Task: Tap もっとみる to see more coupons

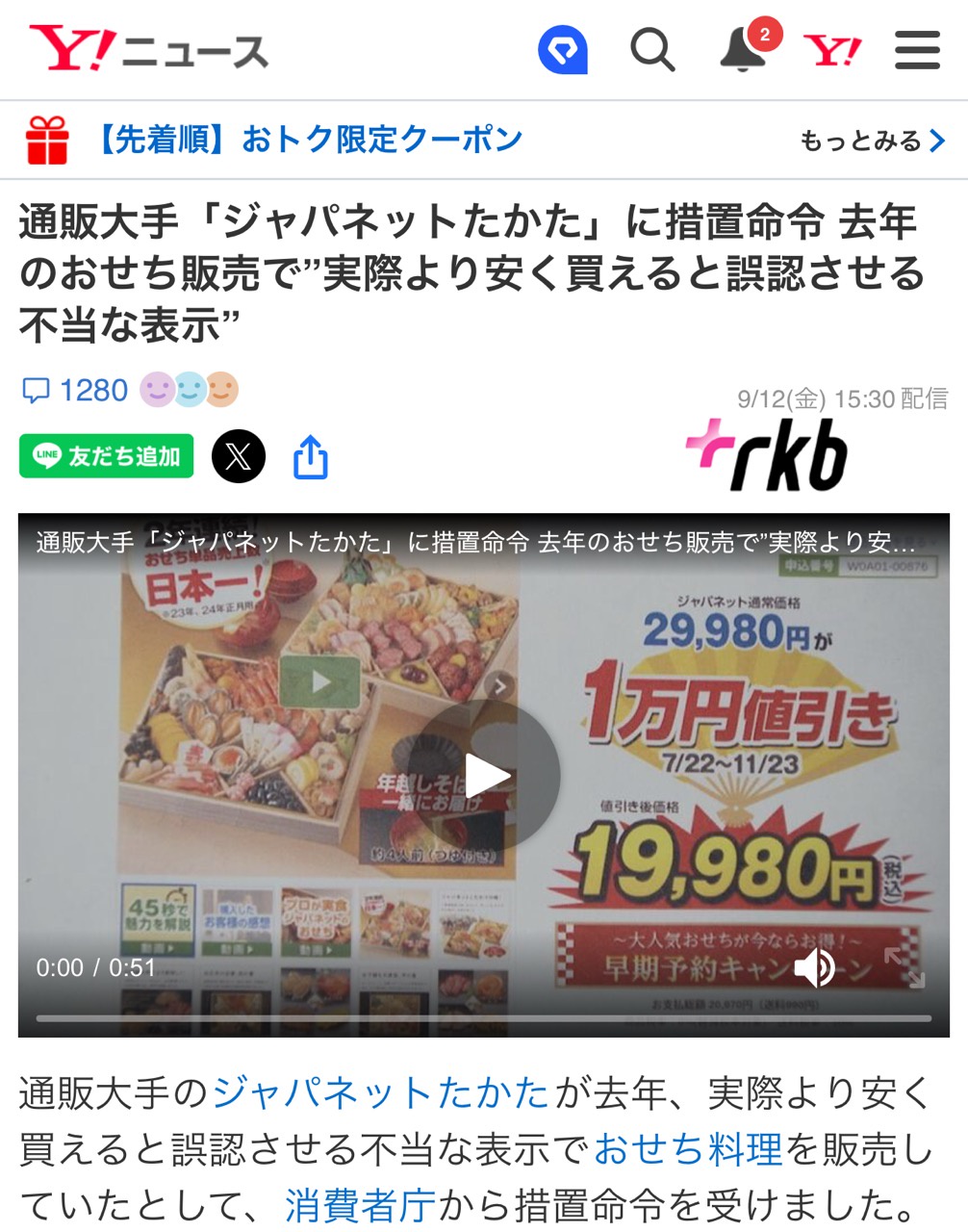Action: click(x=873, y=141)
